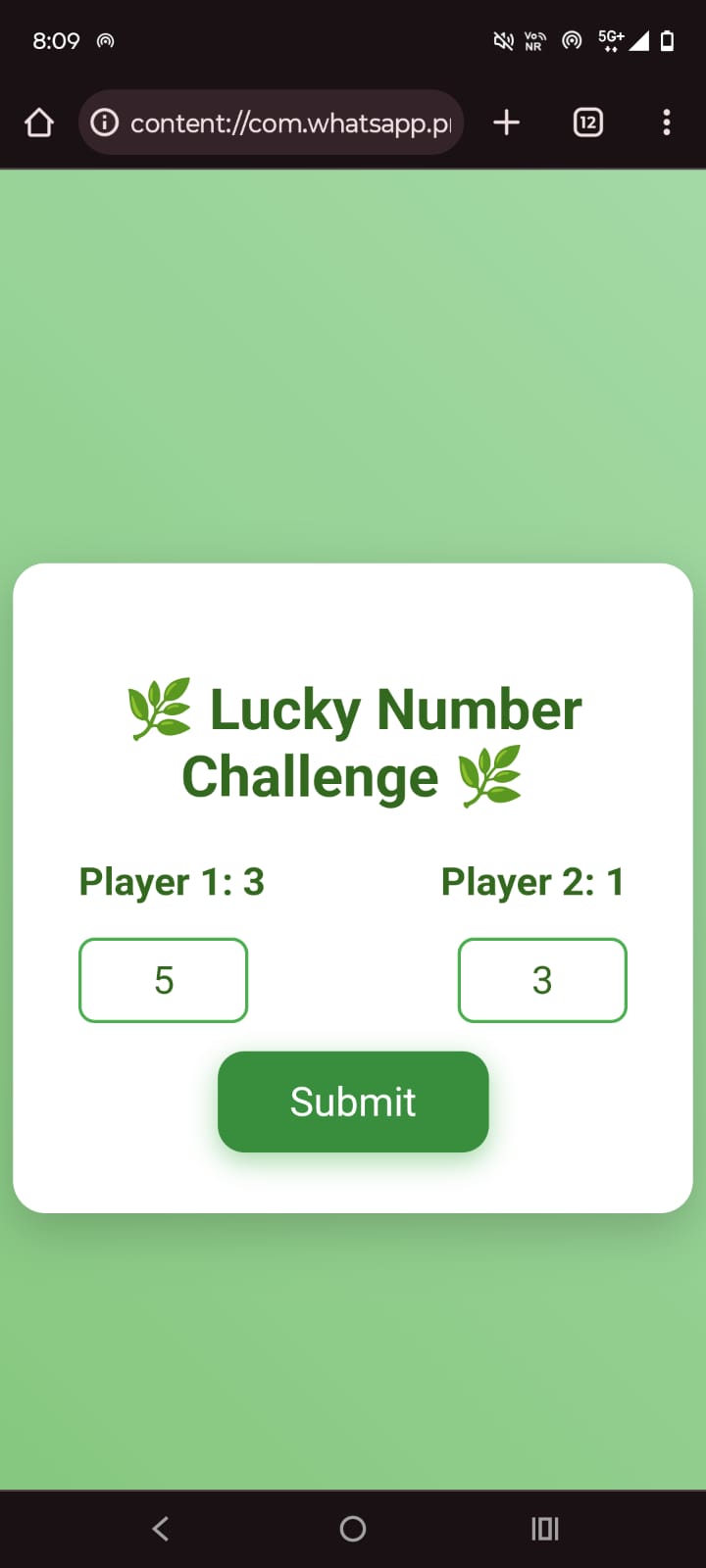The height and width of the screenshot is (1568, 706).
Task: Focus Player 2's number field
Action: pyautogui.click(x=542, y=980)
